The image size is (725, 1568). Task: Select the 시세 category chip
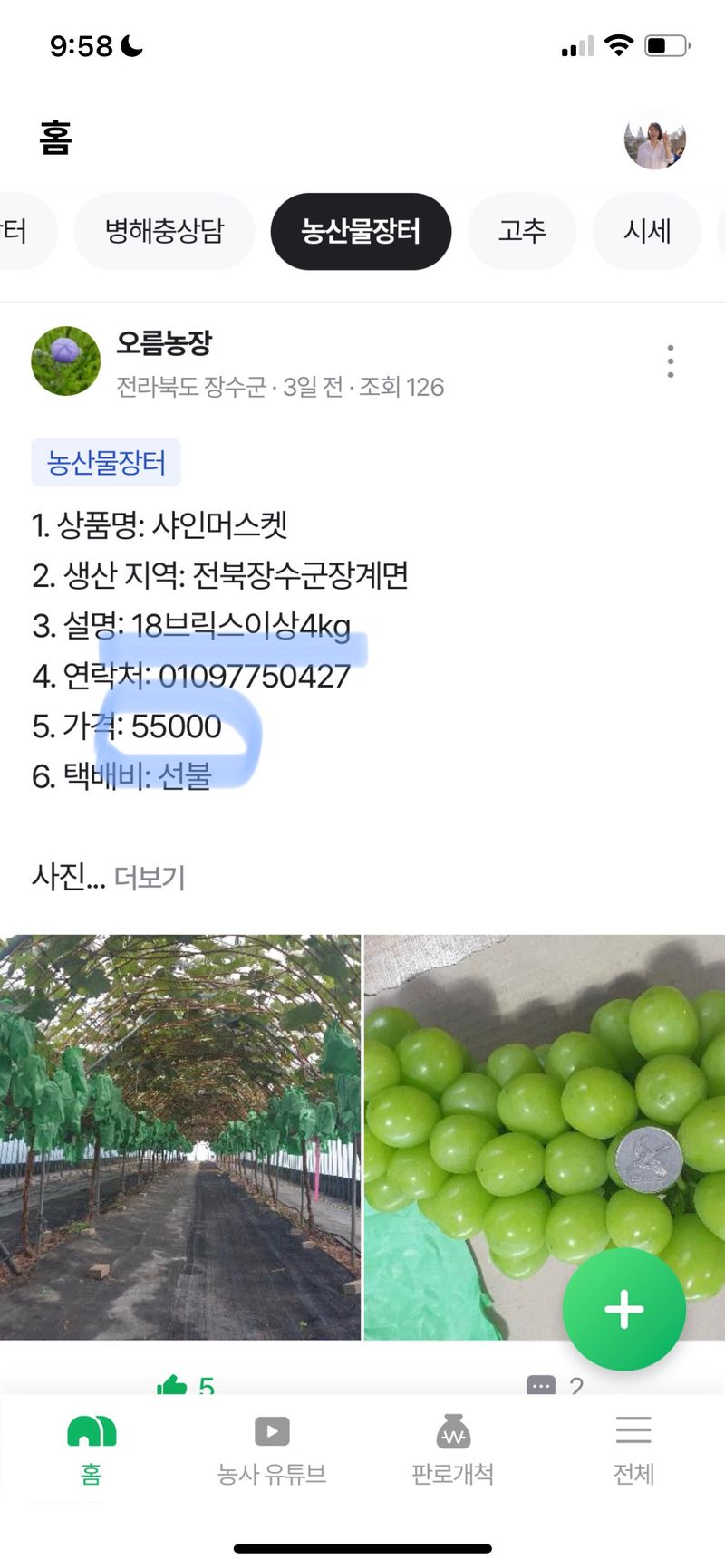[647, 231]
